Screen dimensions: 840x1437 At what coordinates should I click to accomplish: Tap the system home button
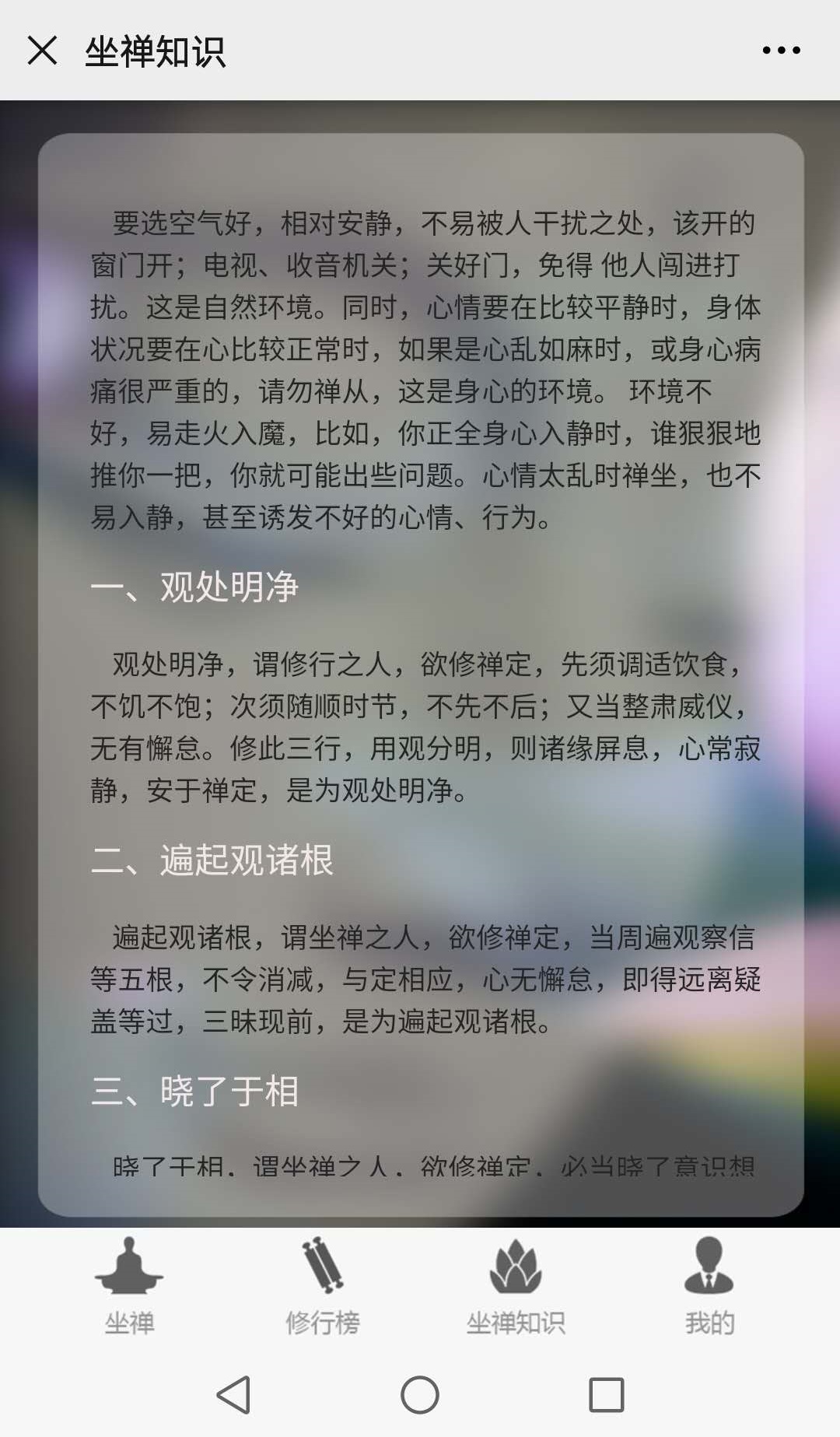420,1394
